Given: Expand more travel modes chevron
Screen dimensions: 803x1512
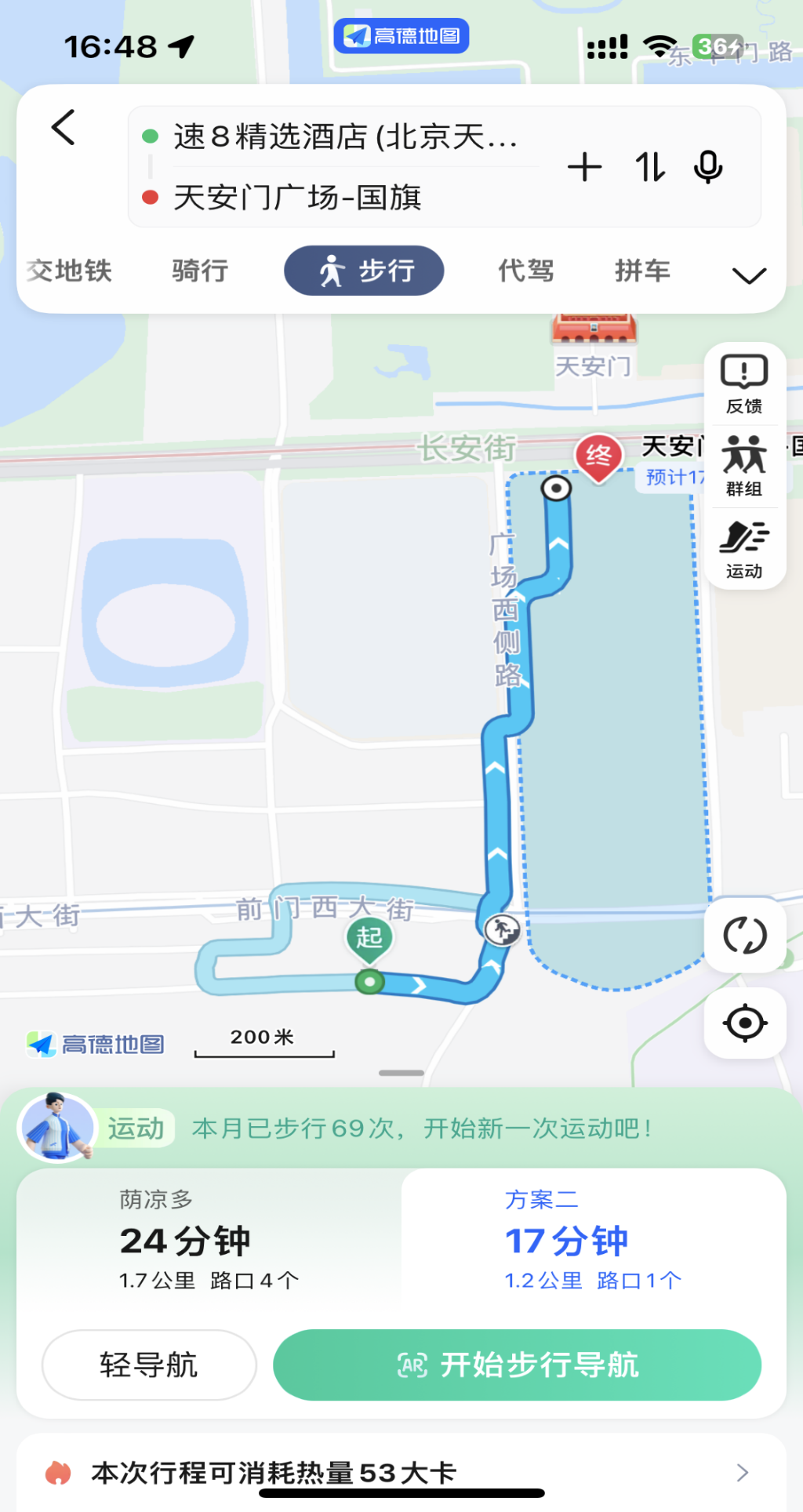Looking at the screenshot, I should tap(749, 275).
